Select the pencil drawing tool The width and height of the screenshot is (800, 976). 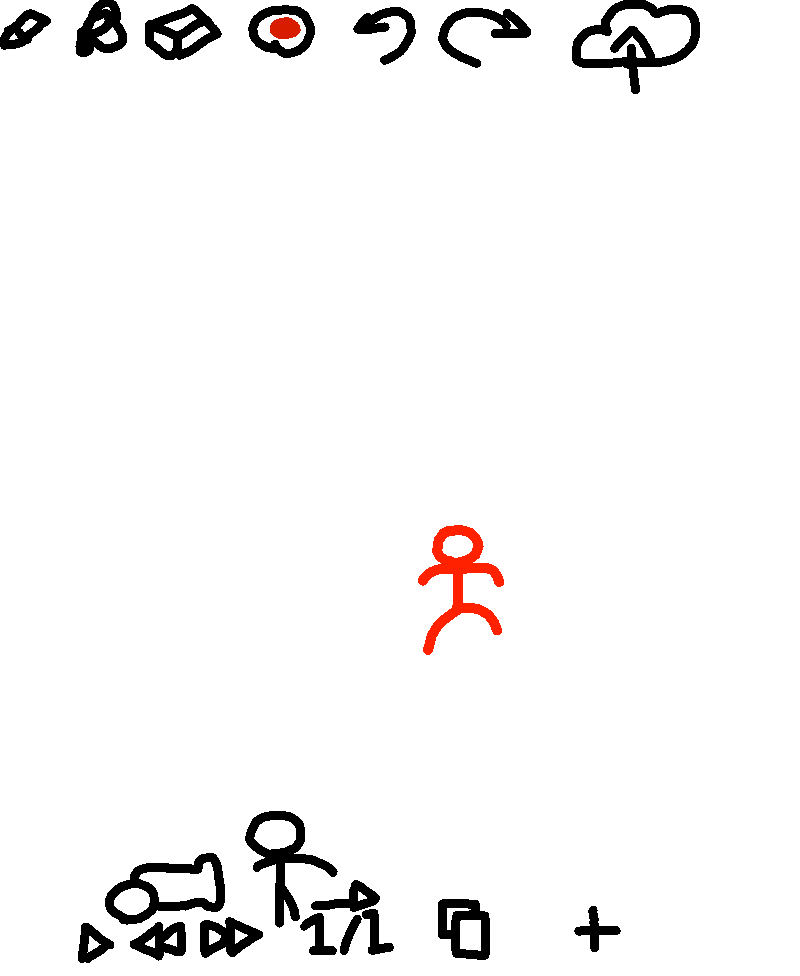pos(24,29)
